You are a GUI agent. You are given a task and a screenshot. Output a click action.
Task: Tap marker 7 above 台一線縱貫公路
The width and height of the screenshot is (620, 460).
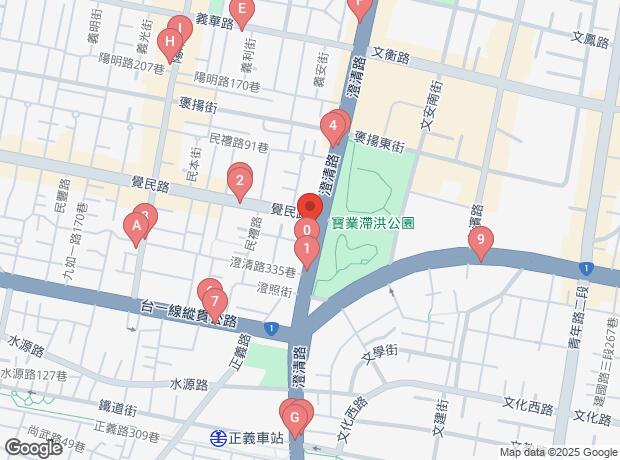pos(215,301)
